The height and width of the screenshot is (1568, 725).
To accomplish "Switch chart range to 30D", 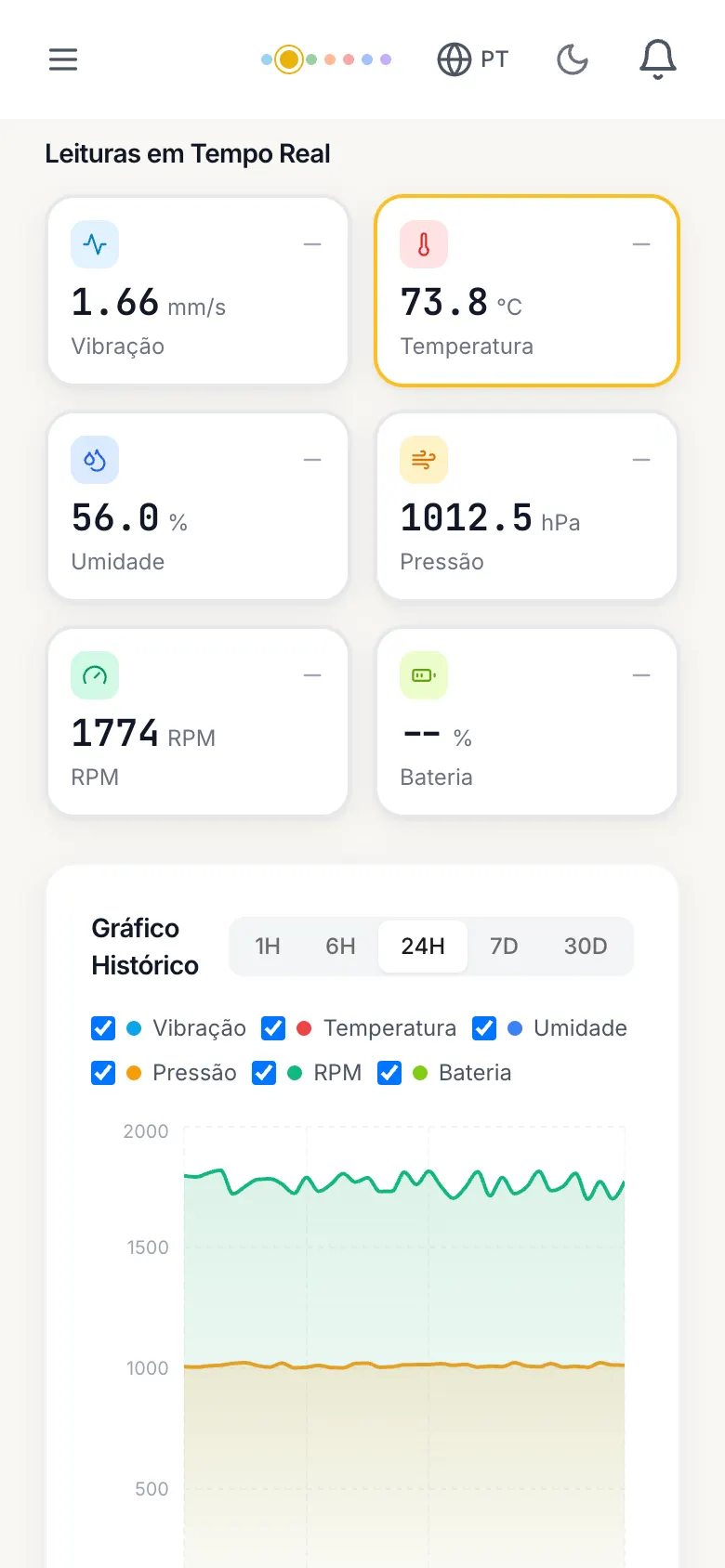I will [x=586, y=947].
